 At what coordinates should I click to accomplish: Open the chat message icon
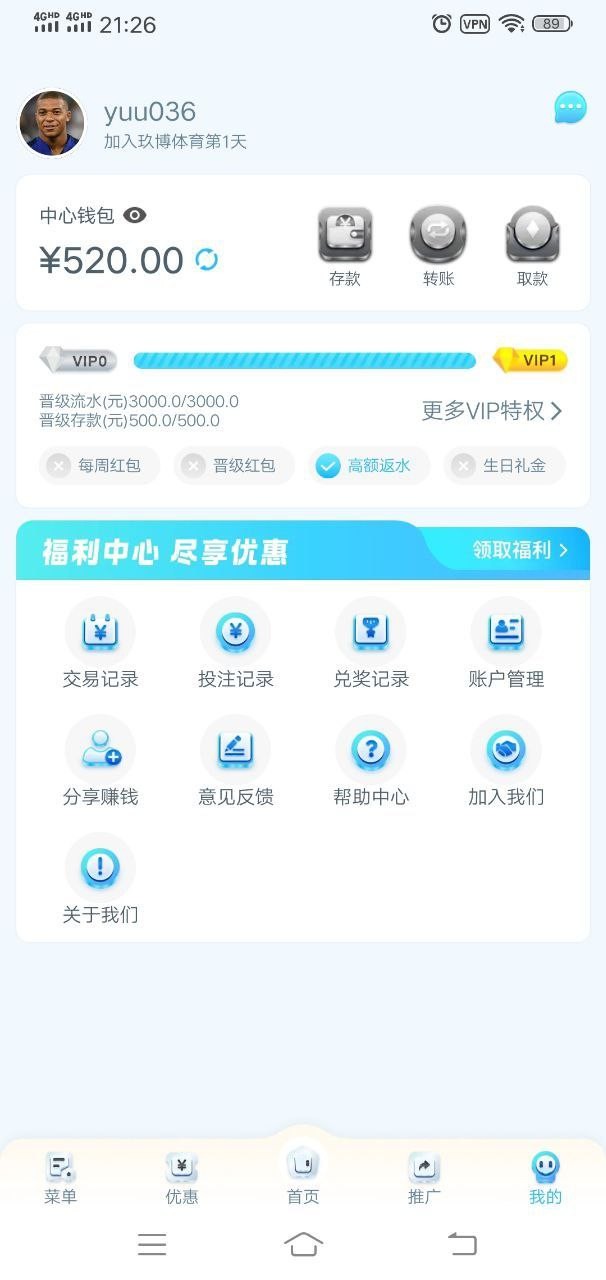(x=570, y=108)
